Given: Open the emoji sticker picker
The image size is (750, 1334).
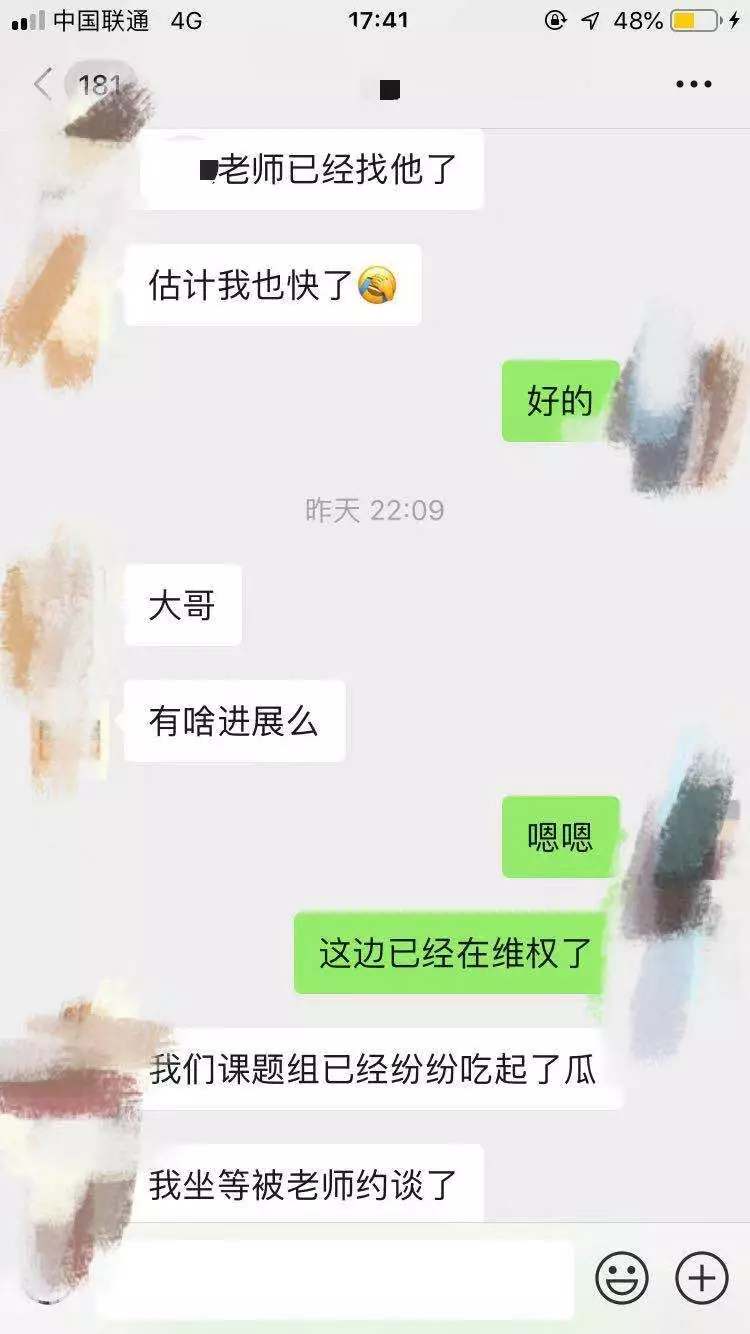Looking at the screenshot, I should pos(622,1278).
